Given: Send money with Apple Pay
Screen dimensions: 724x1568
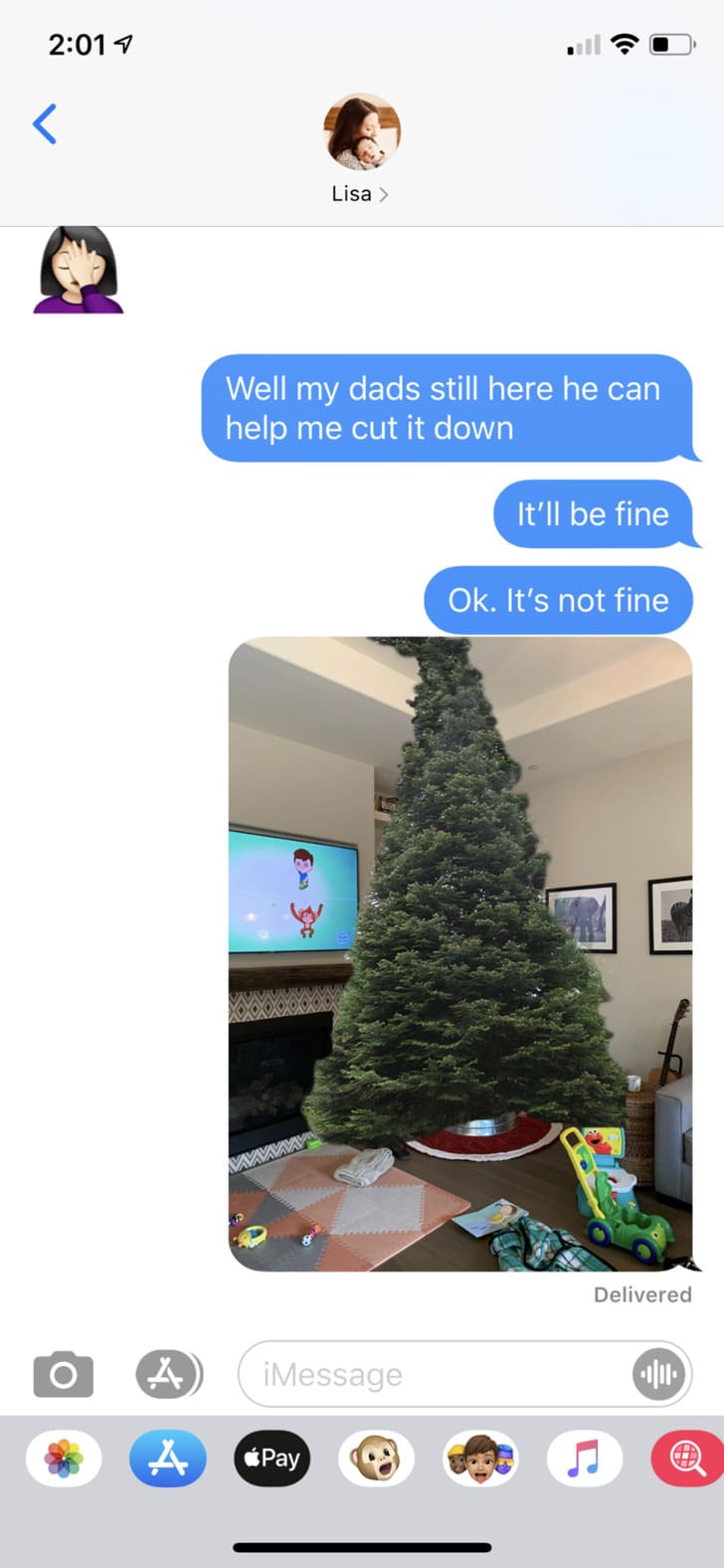Looking at the screenshot, I should pos(272,1459).
